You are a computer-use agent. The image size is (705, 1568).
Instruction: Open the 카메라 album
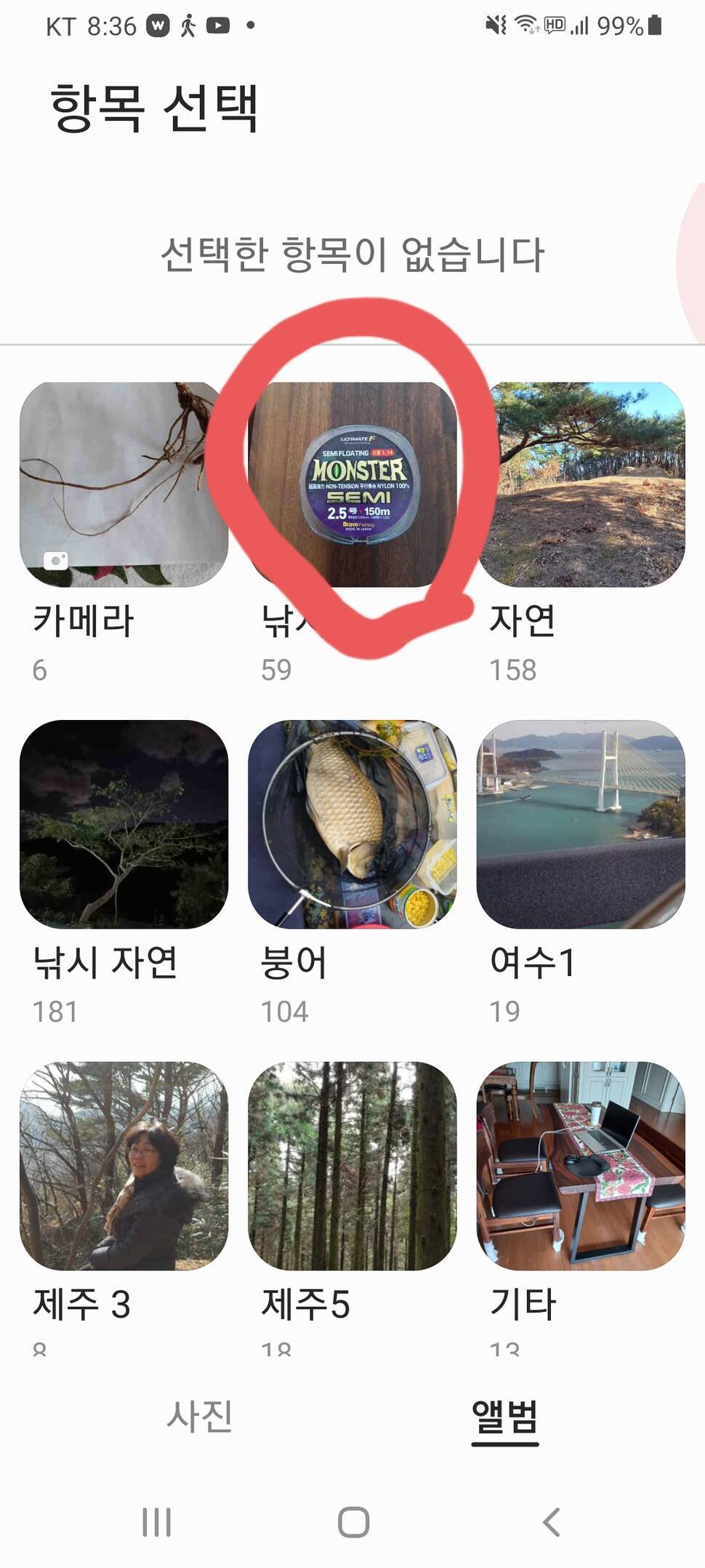click(124, 484)
